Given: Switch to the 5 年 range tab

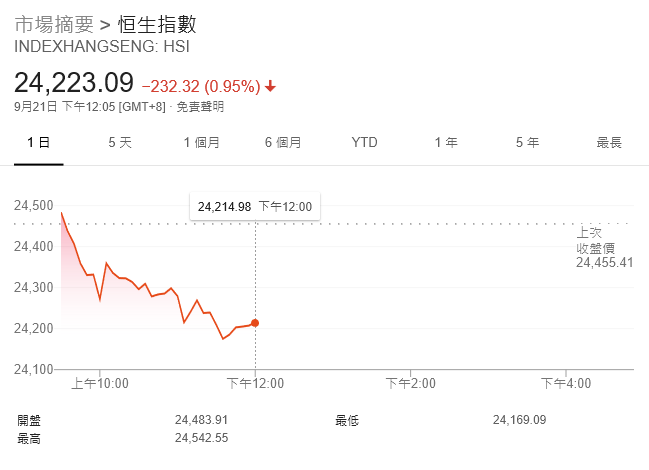Looking at the screenshot, I should click(x=527, y=143).
